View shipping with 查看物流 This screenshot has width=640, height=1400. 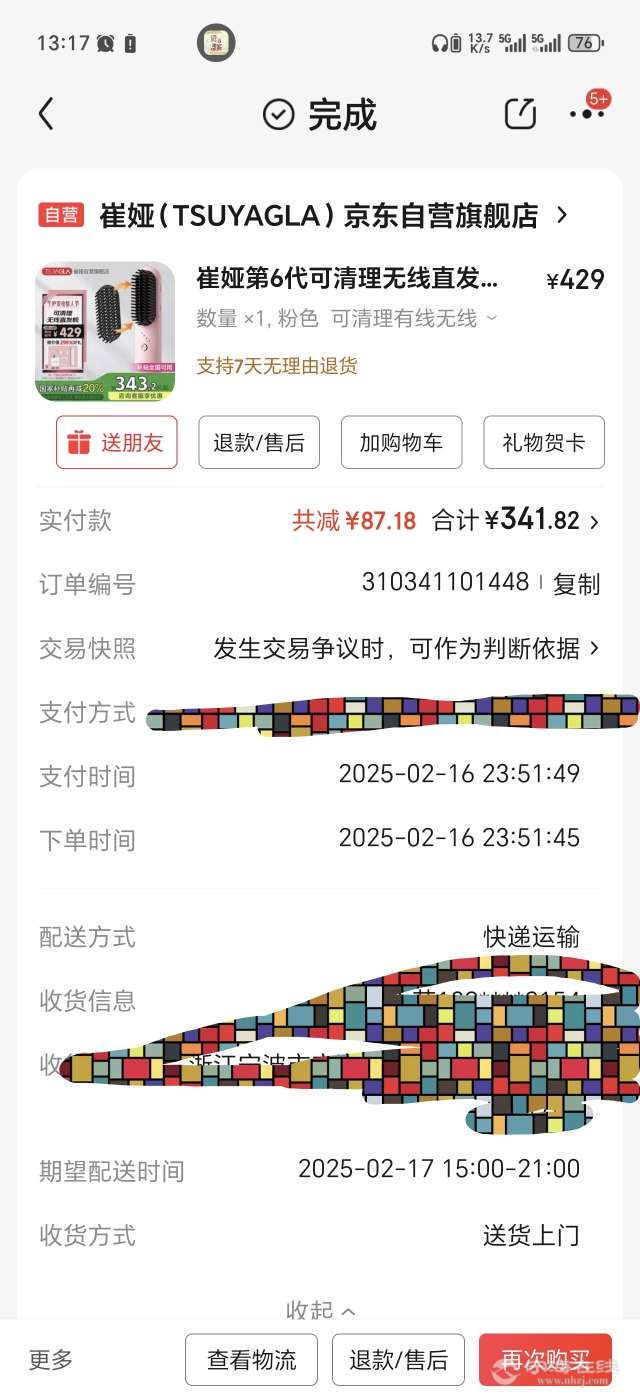click(251, 1360)
